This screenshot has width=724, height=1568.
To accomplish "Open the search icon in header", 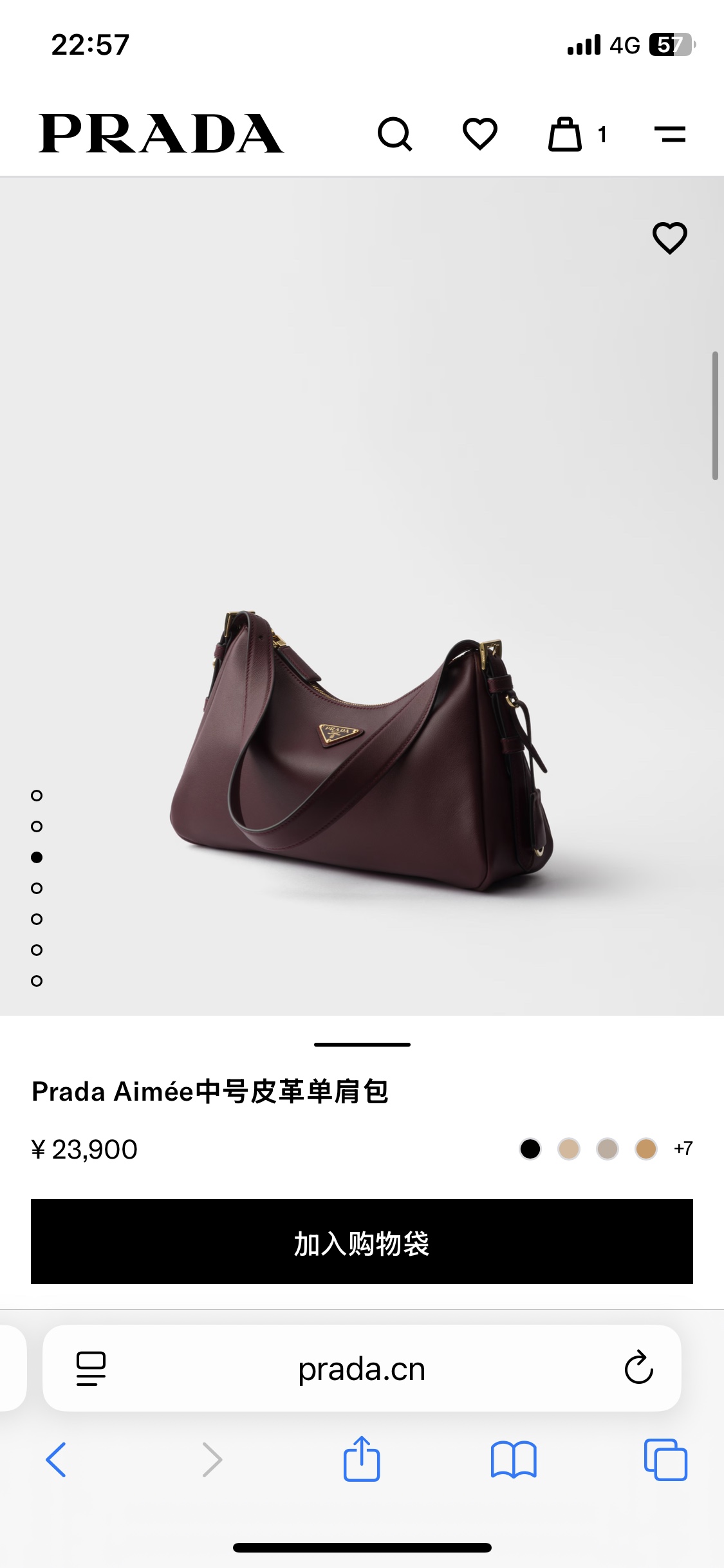I will 394,134.
